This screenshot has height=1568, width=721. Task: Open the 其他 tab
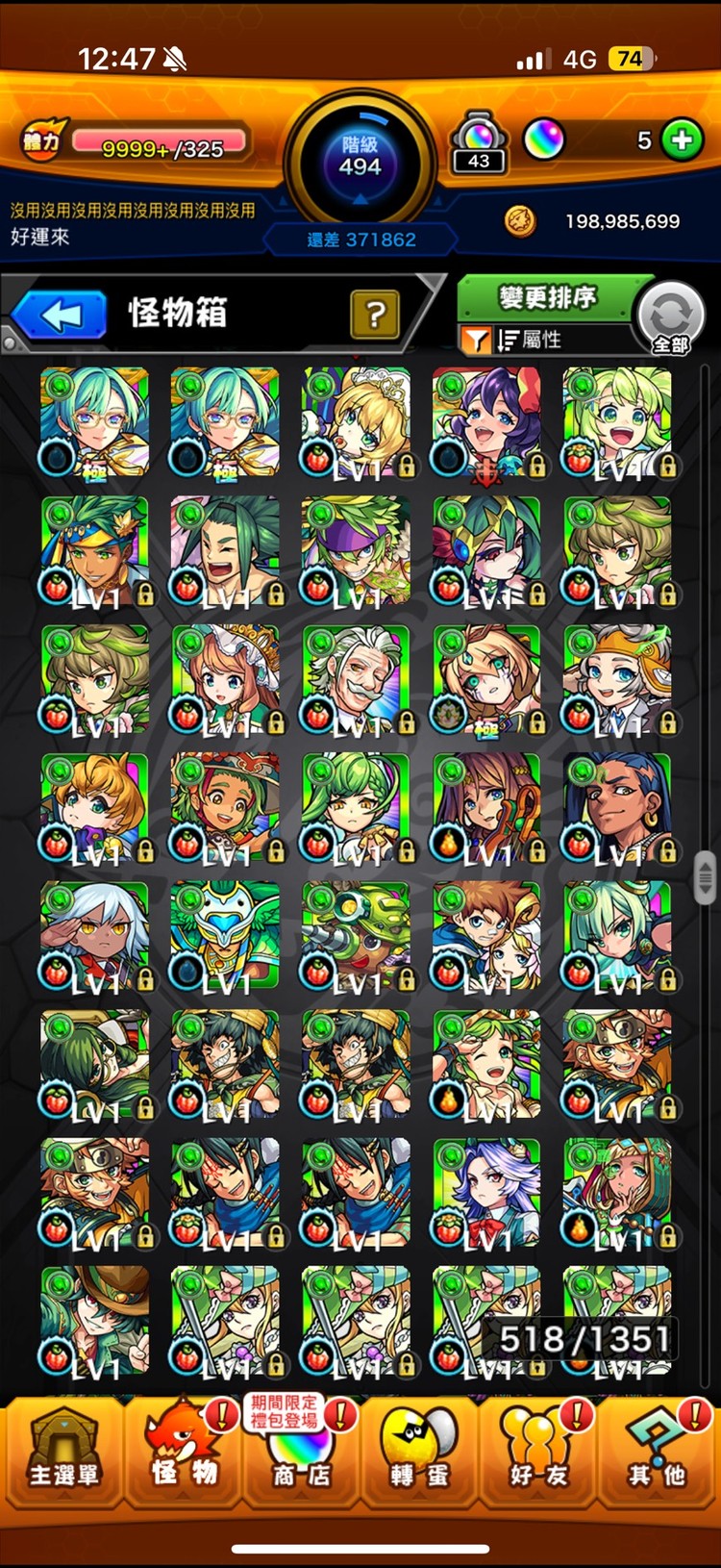click(x=658, y=1453)
